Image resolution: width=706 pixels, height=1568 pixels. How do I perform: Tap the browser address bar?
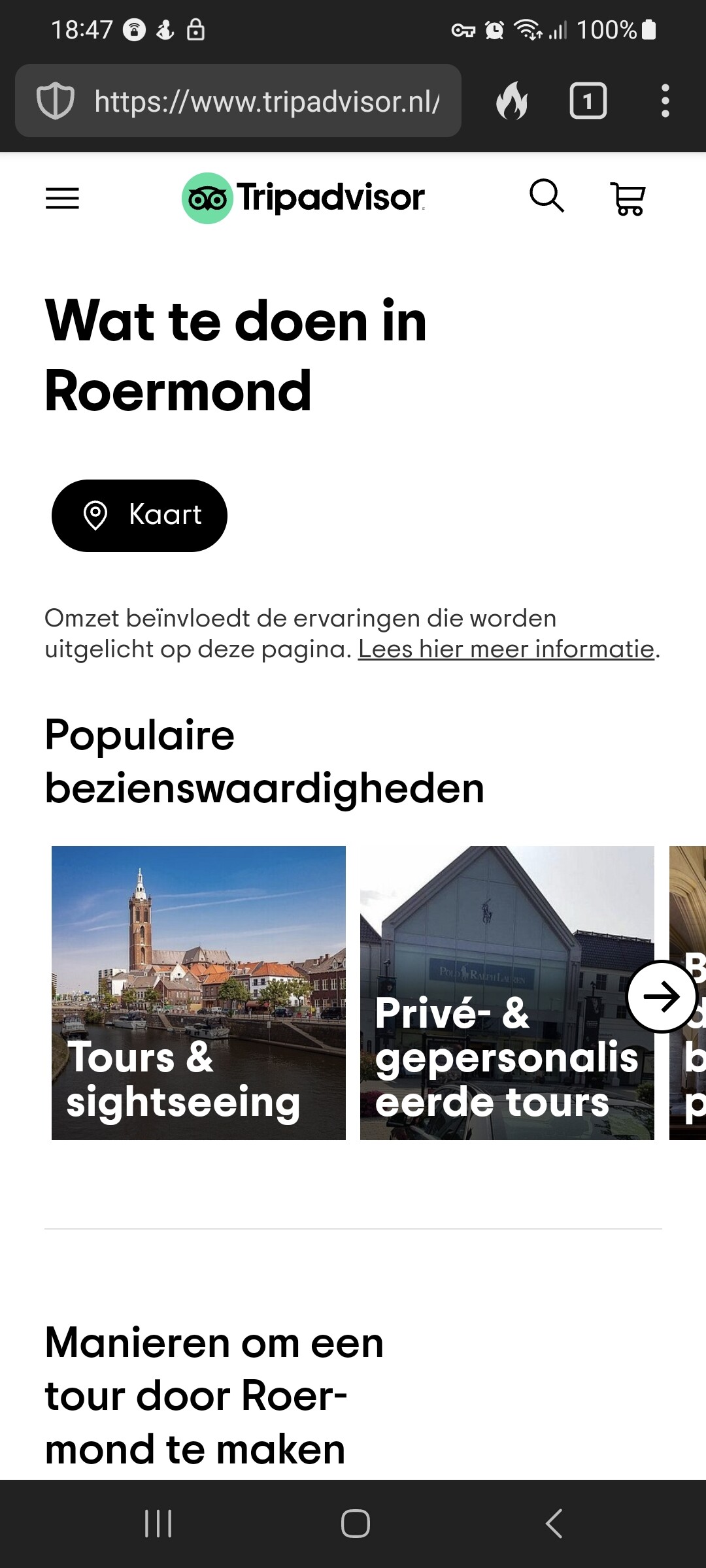[238, 101]
